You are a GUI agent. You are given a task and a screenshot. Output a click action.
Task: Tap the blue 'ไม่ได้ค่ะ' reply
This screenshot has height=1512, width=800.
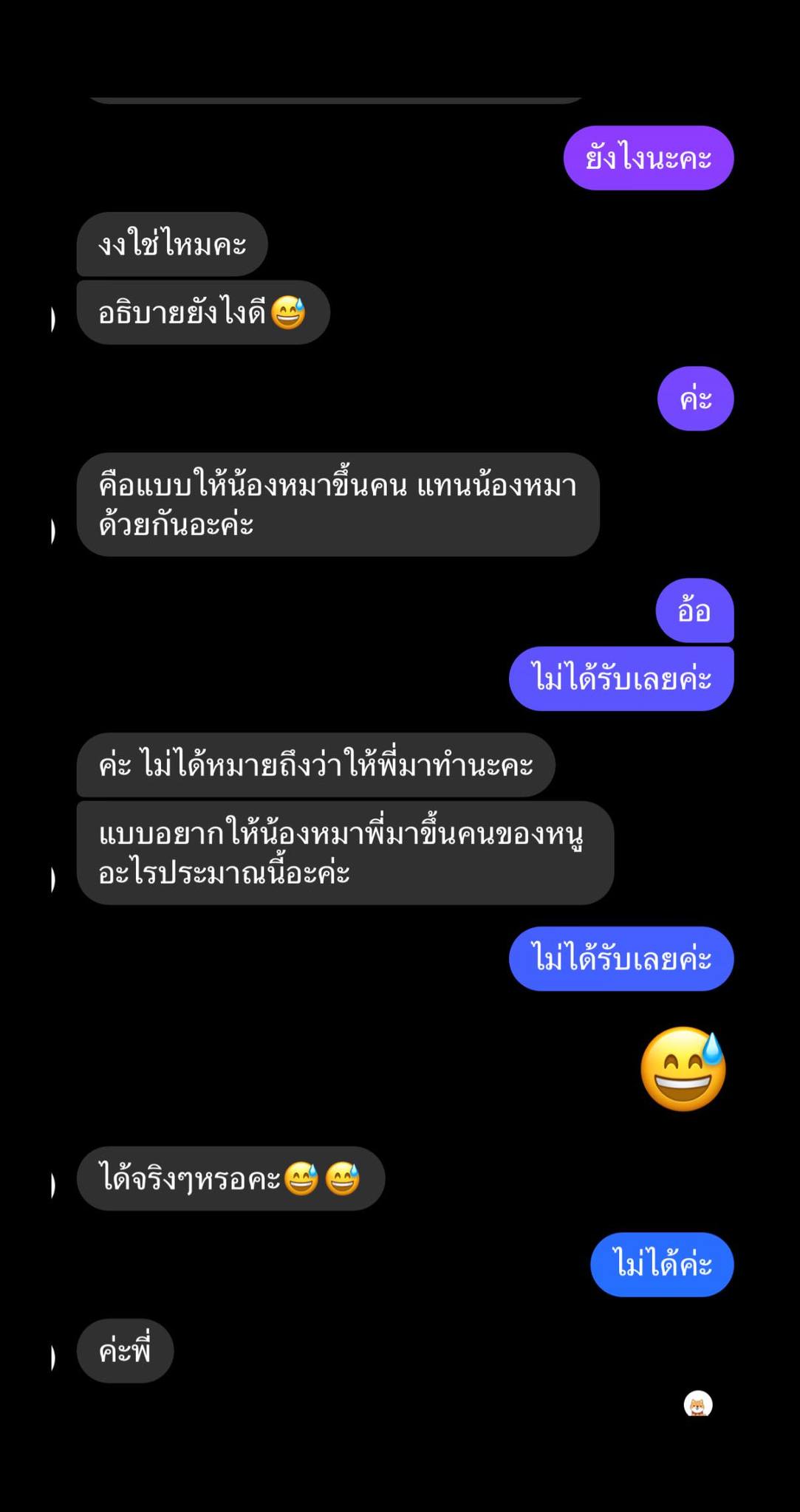click(662, 1264)
